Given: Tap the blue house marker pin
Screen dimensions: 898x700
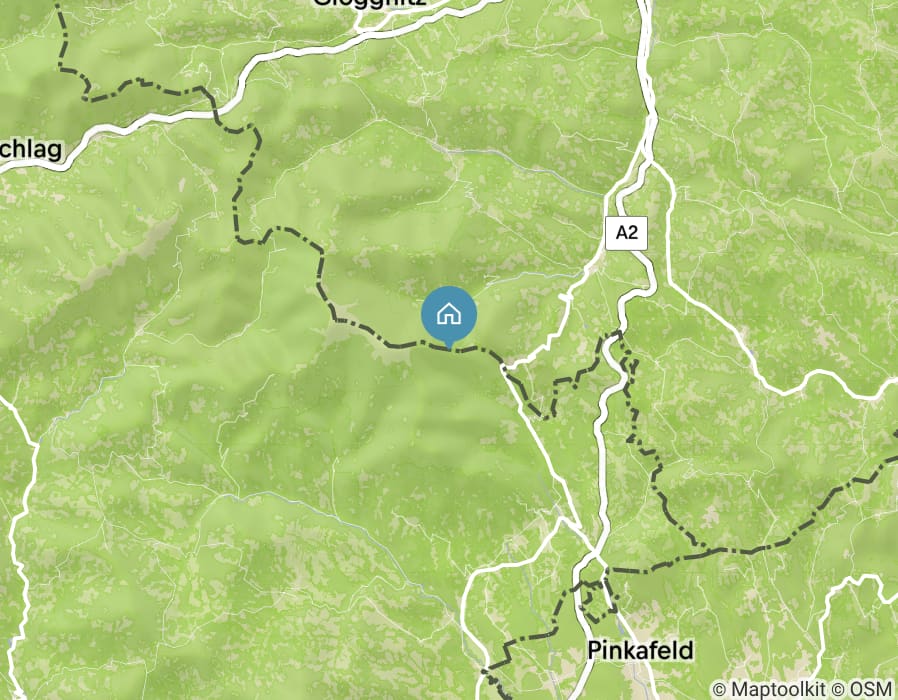Looking at the screenshot, I should (449, 314).
